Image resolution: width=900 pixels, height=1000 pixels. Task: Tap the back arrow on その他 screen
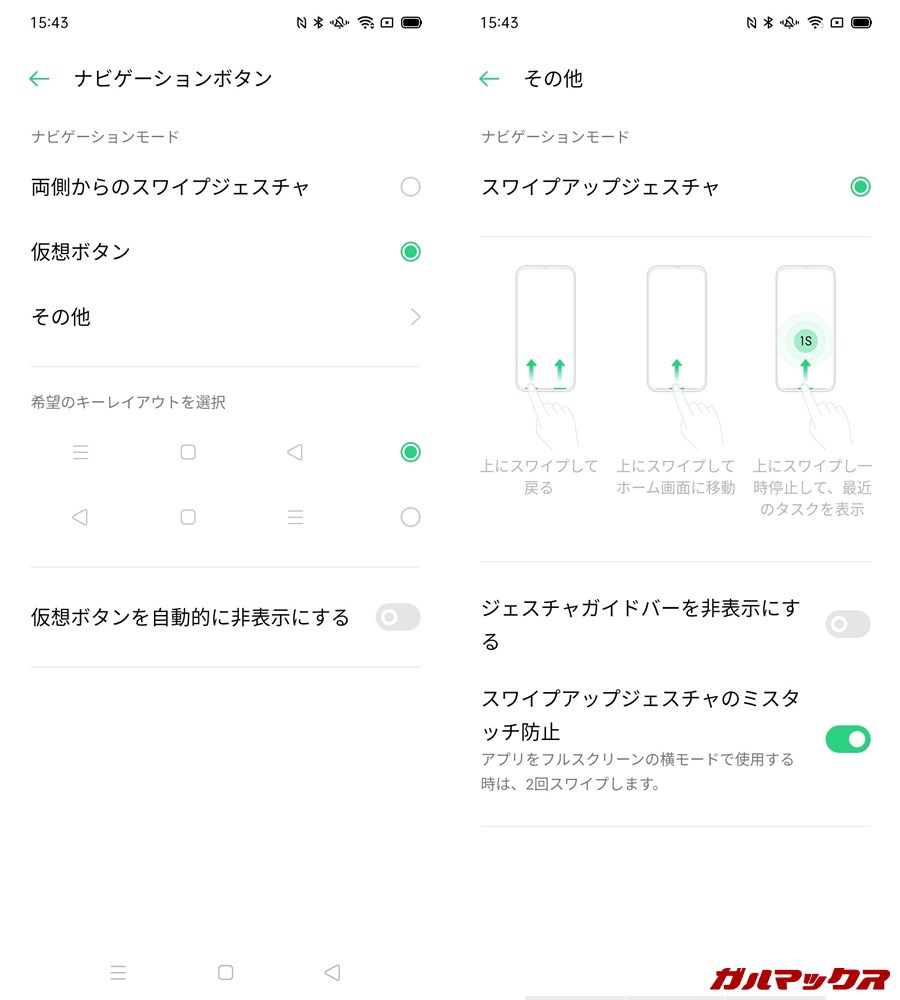coord(489,78)
